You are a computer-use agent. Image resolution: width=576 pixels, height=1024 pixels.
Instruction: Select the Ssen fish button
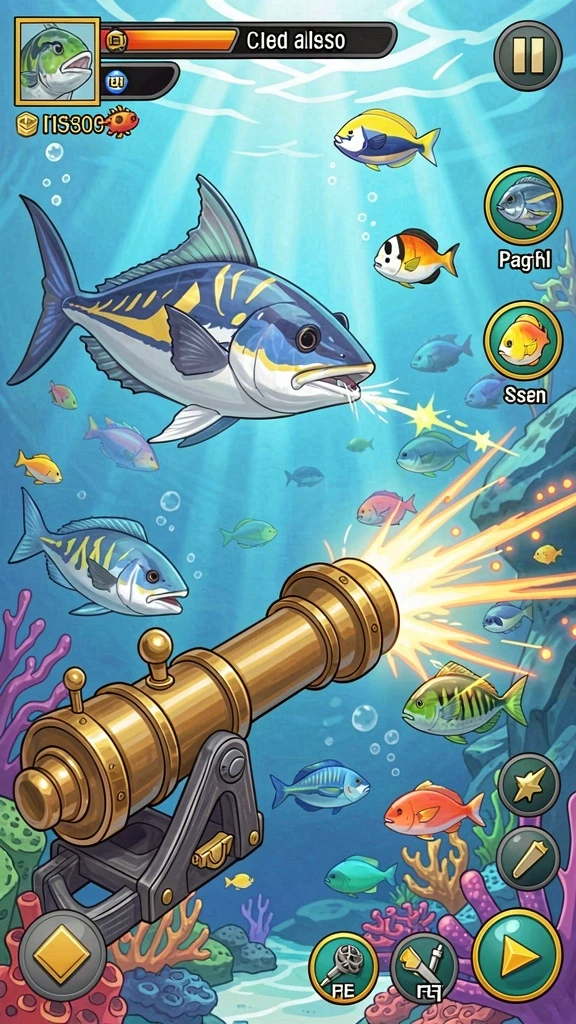pos(523,340)
